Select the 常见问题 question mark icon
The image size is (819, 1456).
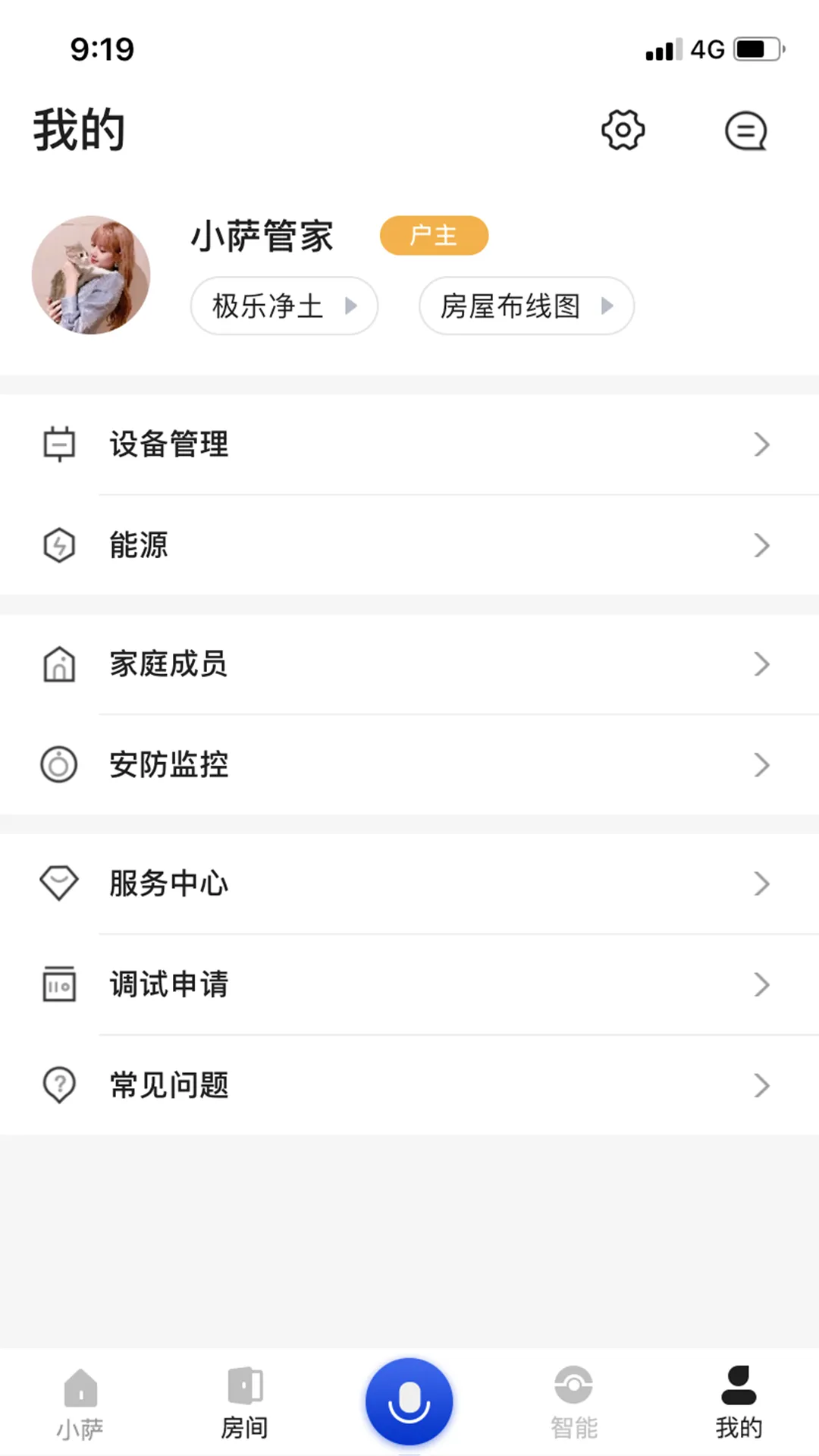pos(59,1084)
